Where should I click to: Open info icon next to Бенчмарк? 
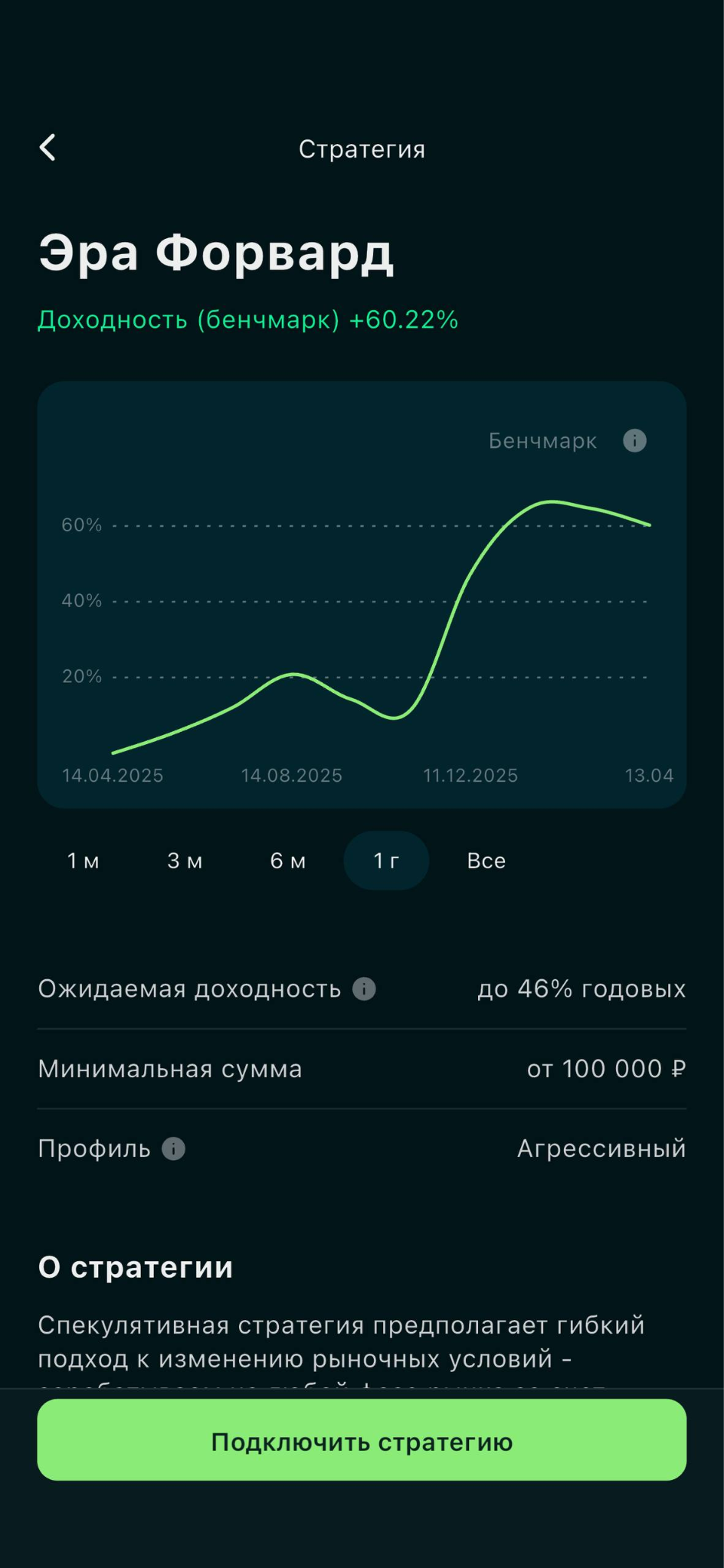[x=634, y=441]
